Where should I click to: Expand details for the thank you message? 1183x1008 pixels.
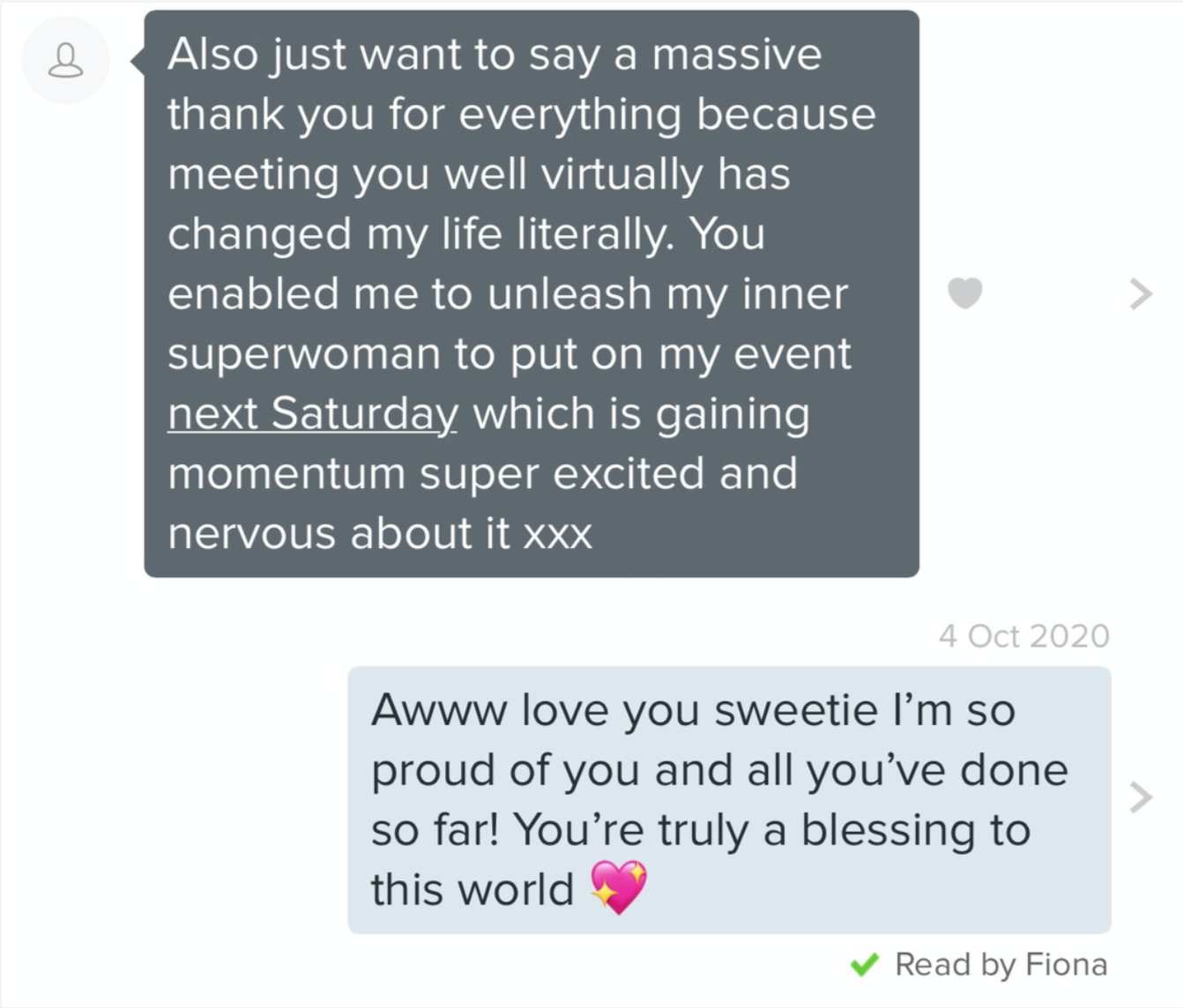(1141, 293)
